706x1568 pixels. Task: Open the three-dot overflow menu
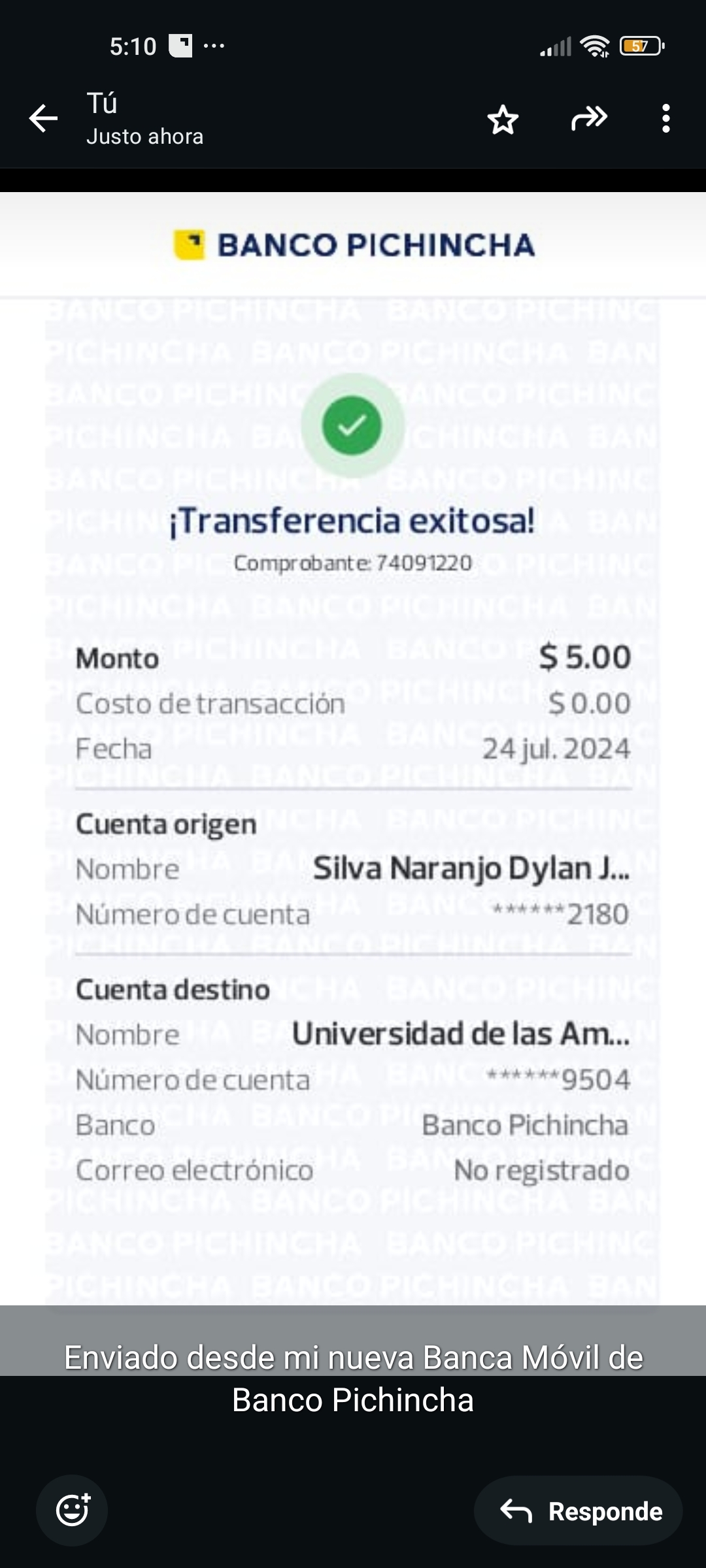point(665,119)
